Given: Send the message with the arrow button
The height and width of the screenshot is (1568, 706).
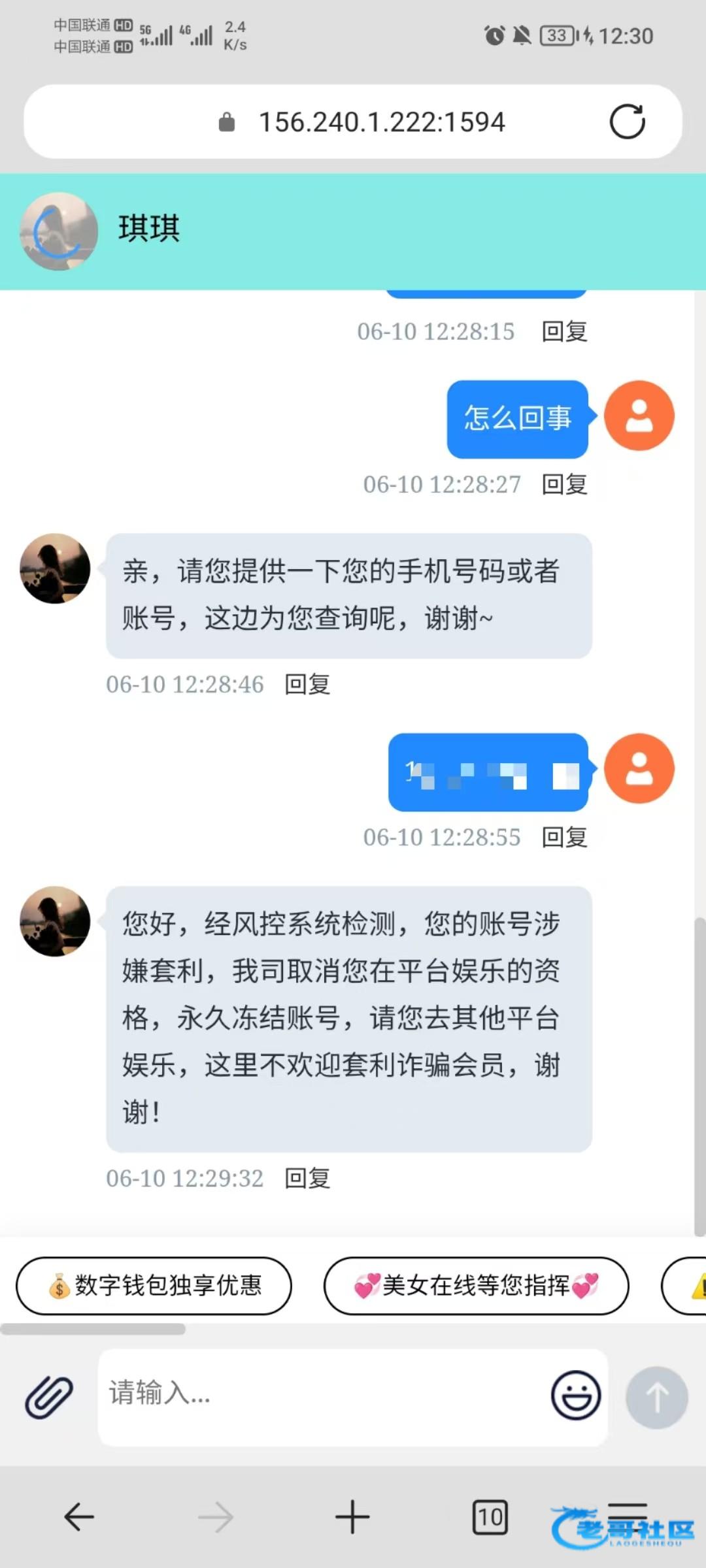Looking at the screenshot, I should click(656, 1397).
